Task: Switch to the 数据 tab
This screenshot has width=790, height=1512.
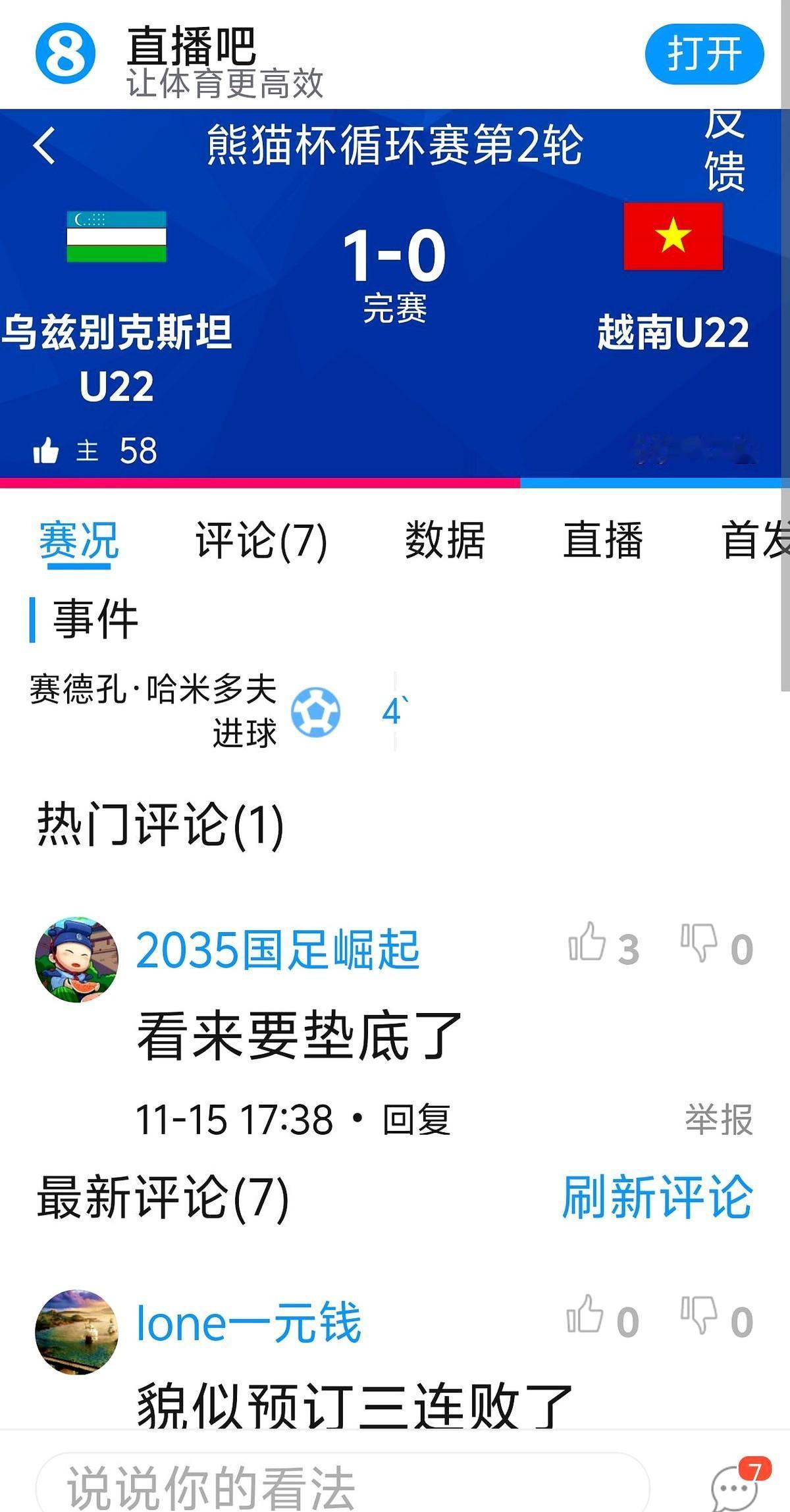Action: point(444,540)
